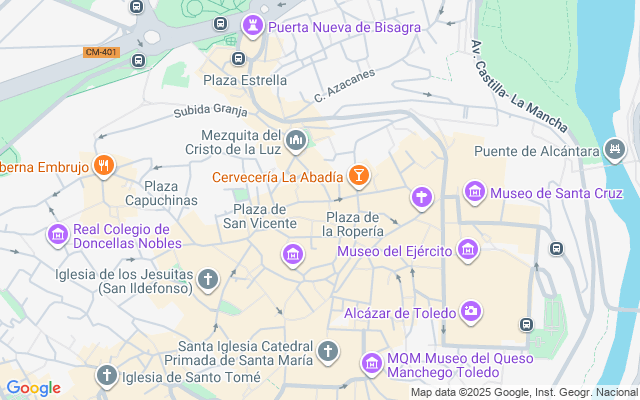Tap Iglesia de los Jesuitas church pin
Viewport: 640px width, 400px height.
pyautogui.click(x=207, y=278)
